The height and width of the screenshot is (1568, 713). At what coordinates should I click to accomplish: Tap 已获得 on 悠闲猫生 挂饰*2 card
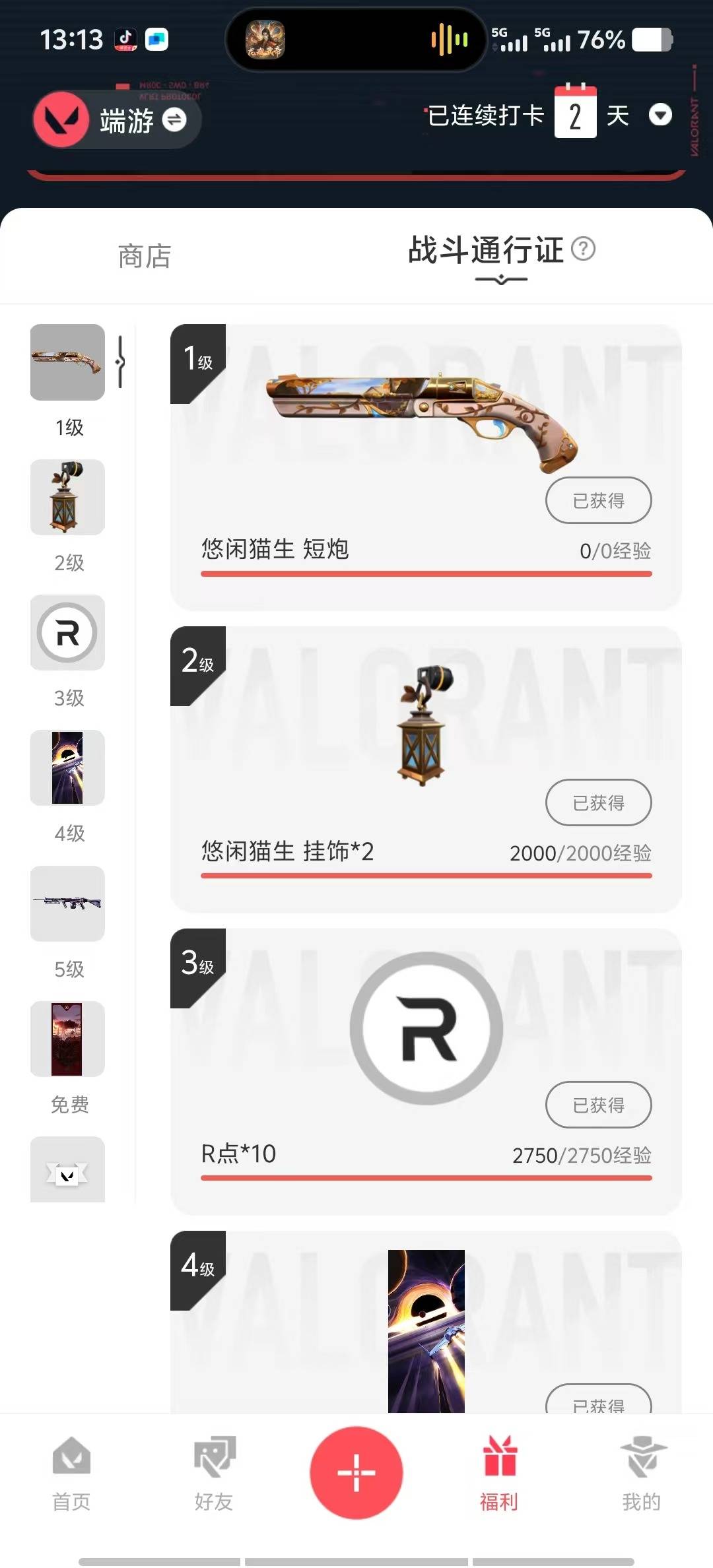pos(598,803)
